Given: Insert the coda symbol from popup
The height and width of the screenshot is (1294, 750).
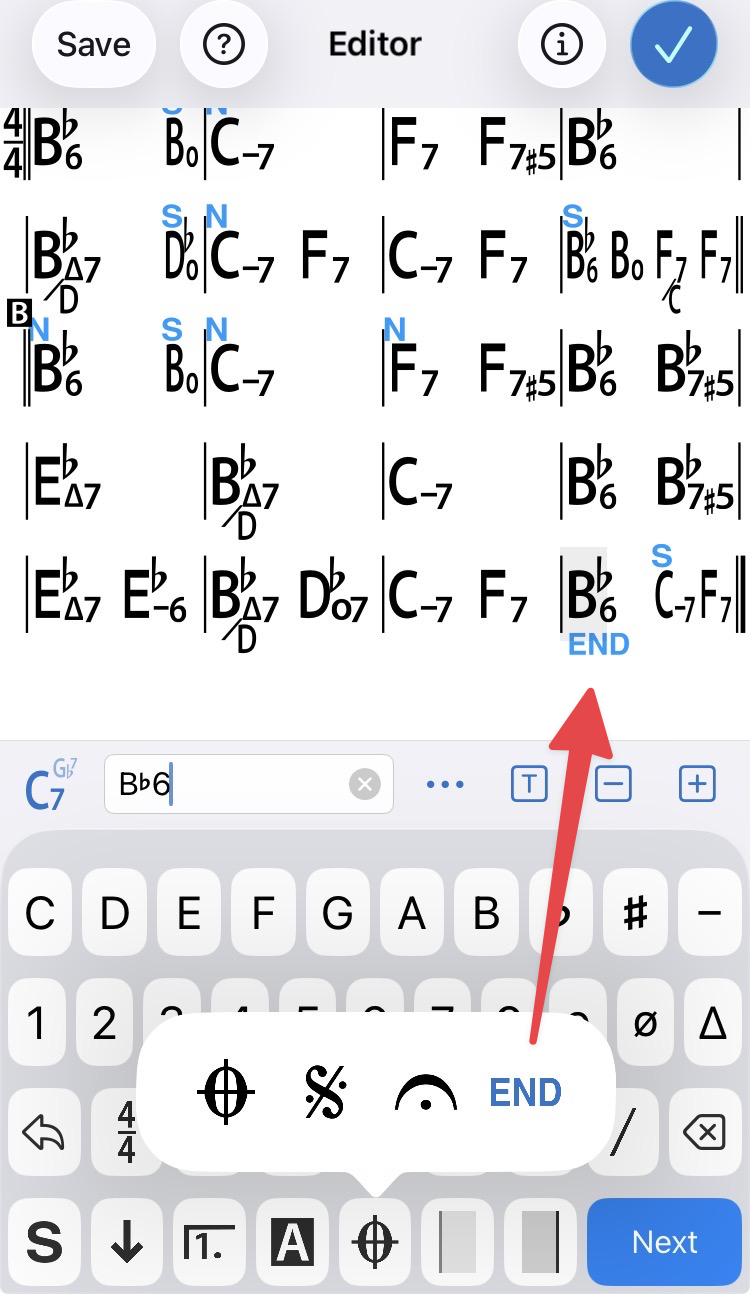Looking at the screenshot, I should (x=226, y=1093).
